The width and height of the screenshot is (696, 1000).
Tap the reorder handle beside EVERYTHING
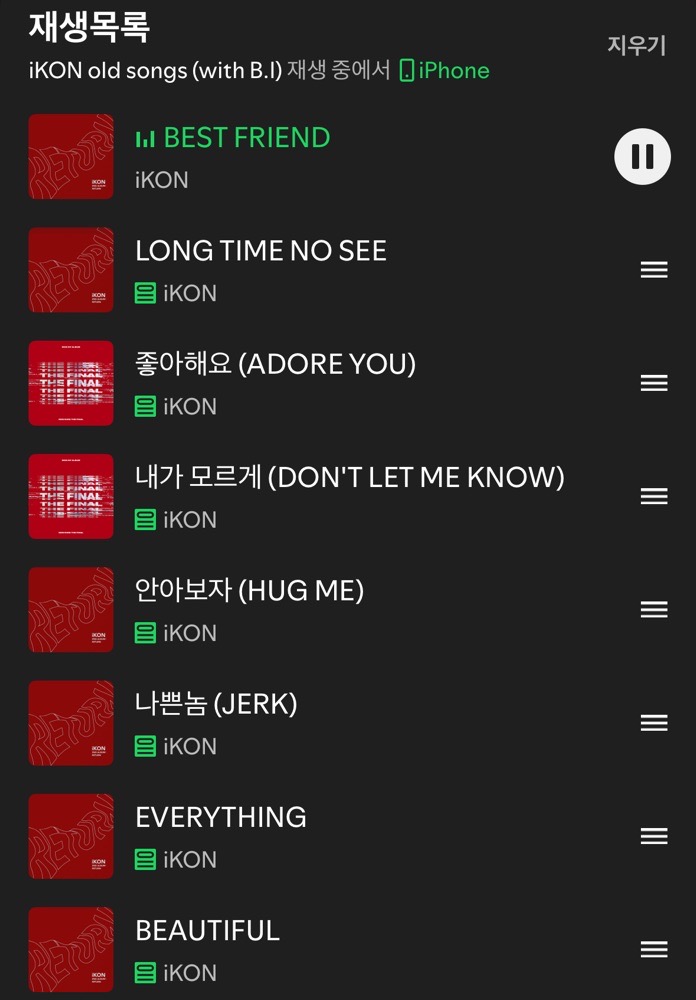654,836
